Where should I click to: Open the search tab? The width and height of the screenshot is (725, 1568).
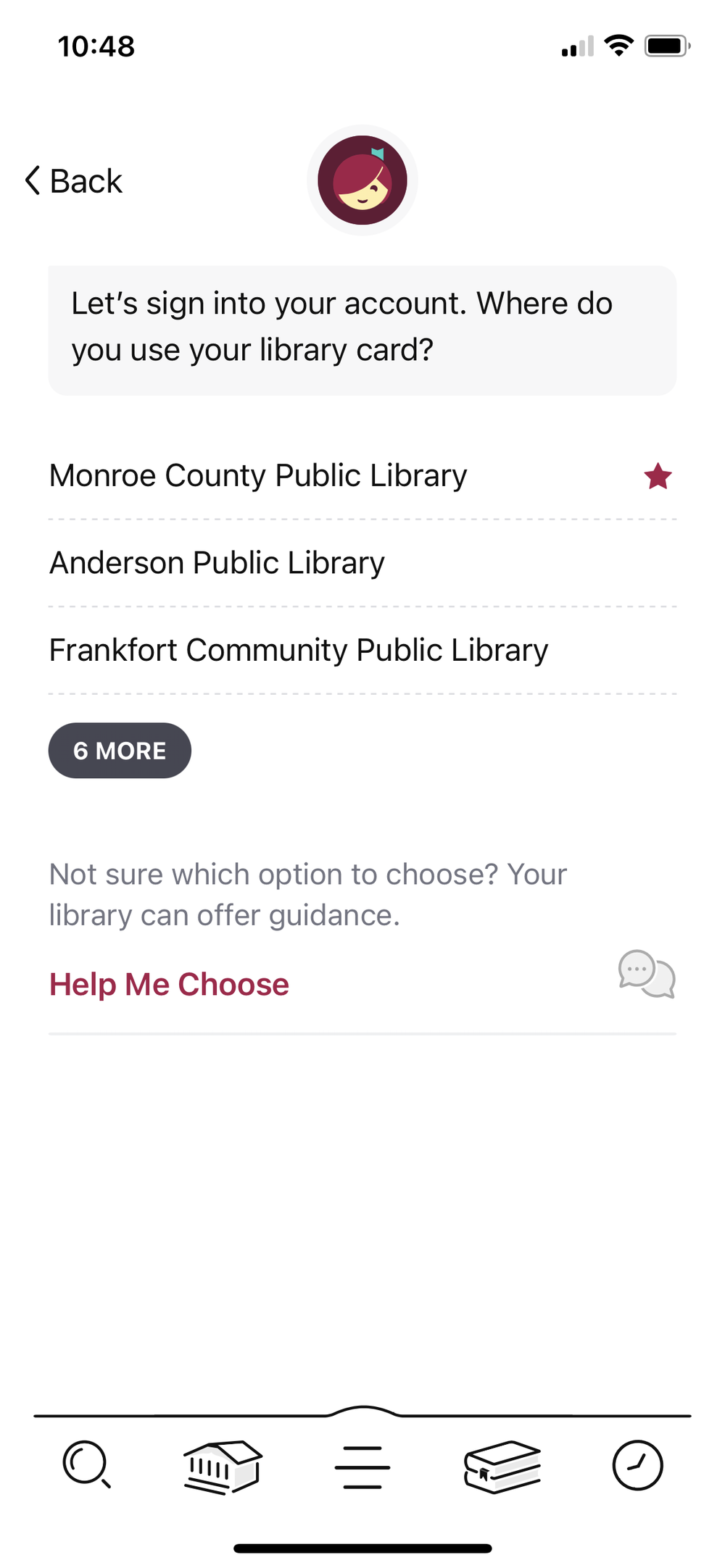tap(87, 1465)
